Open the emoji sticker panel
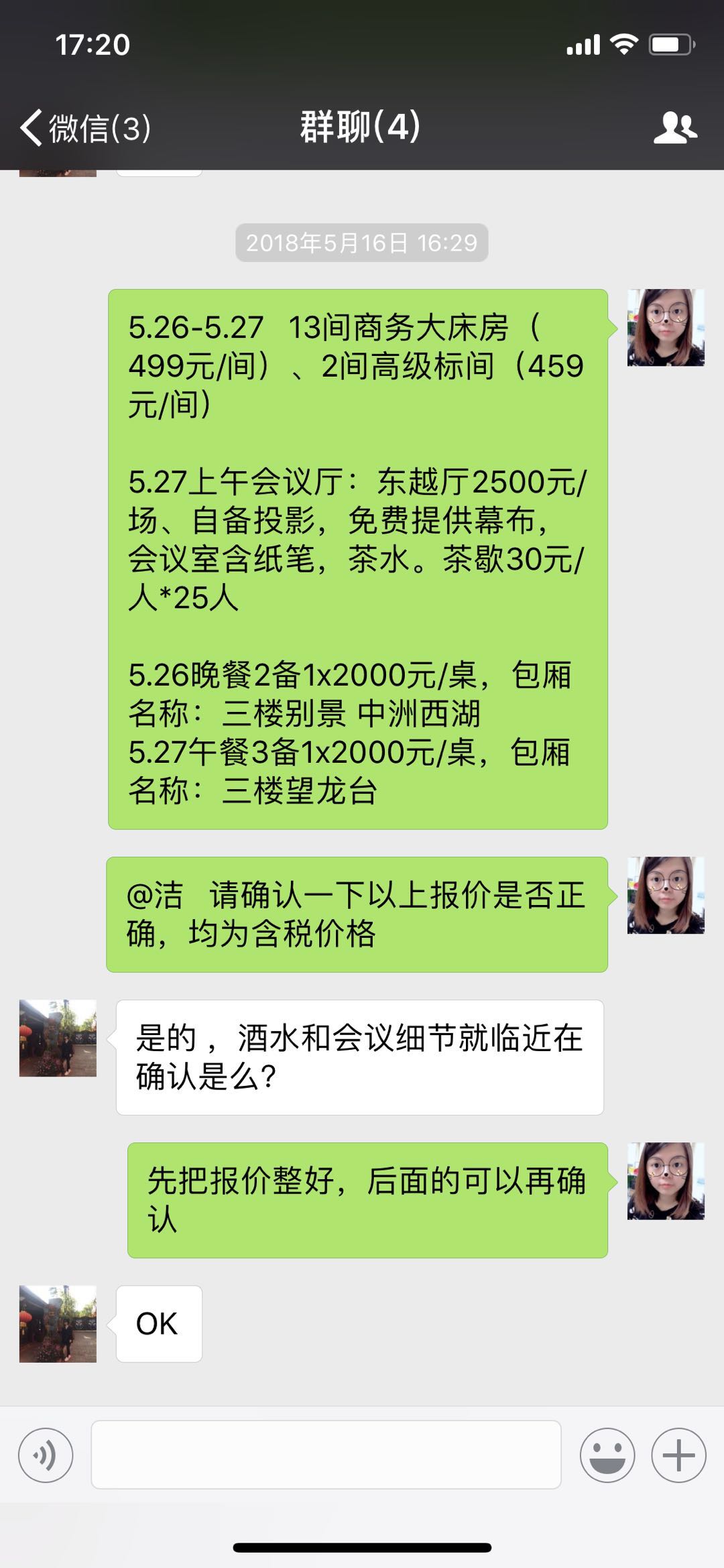This screenshot has width=724, height=1568. point(607,1455)
